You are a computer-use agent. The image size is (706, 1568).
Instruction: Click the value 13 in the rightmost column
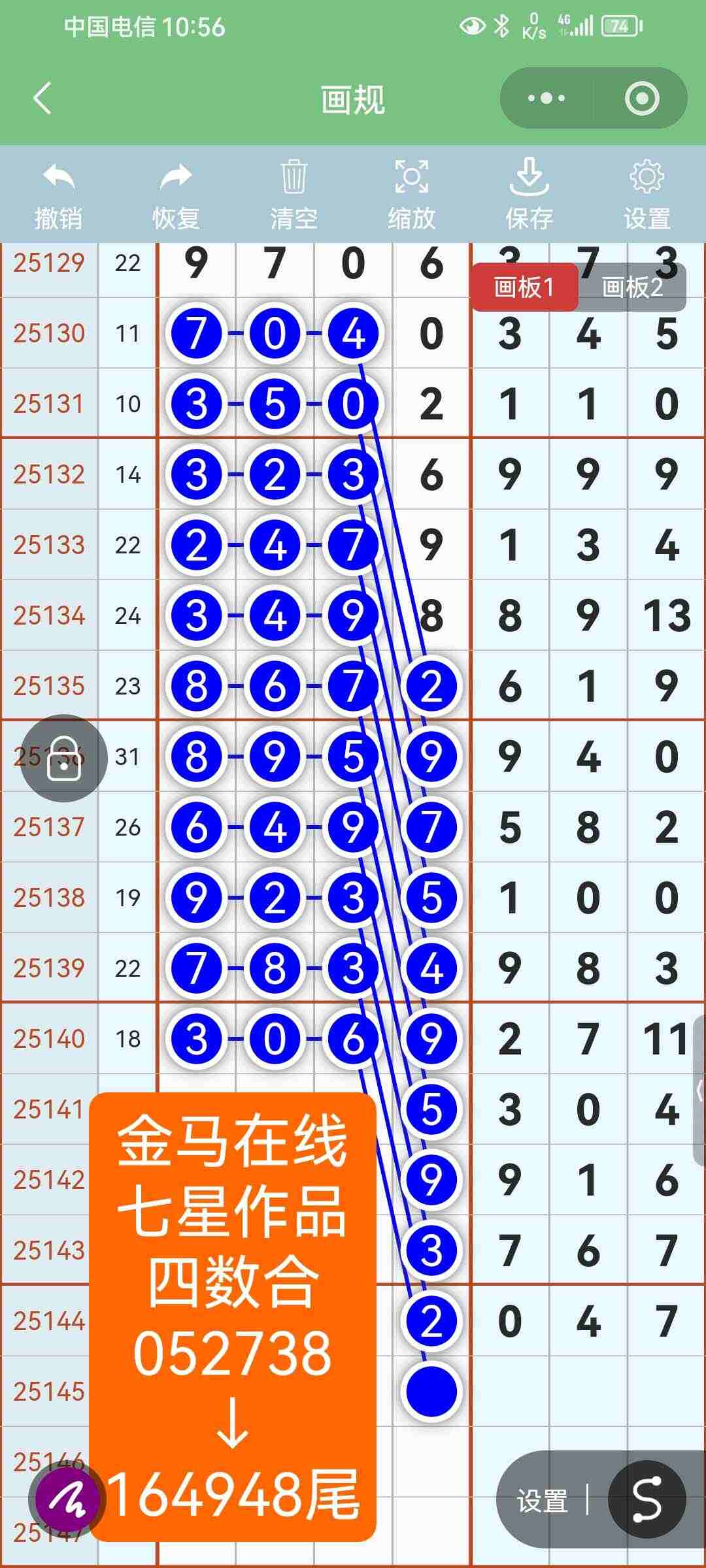[x=665, y=615]
